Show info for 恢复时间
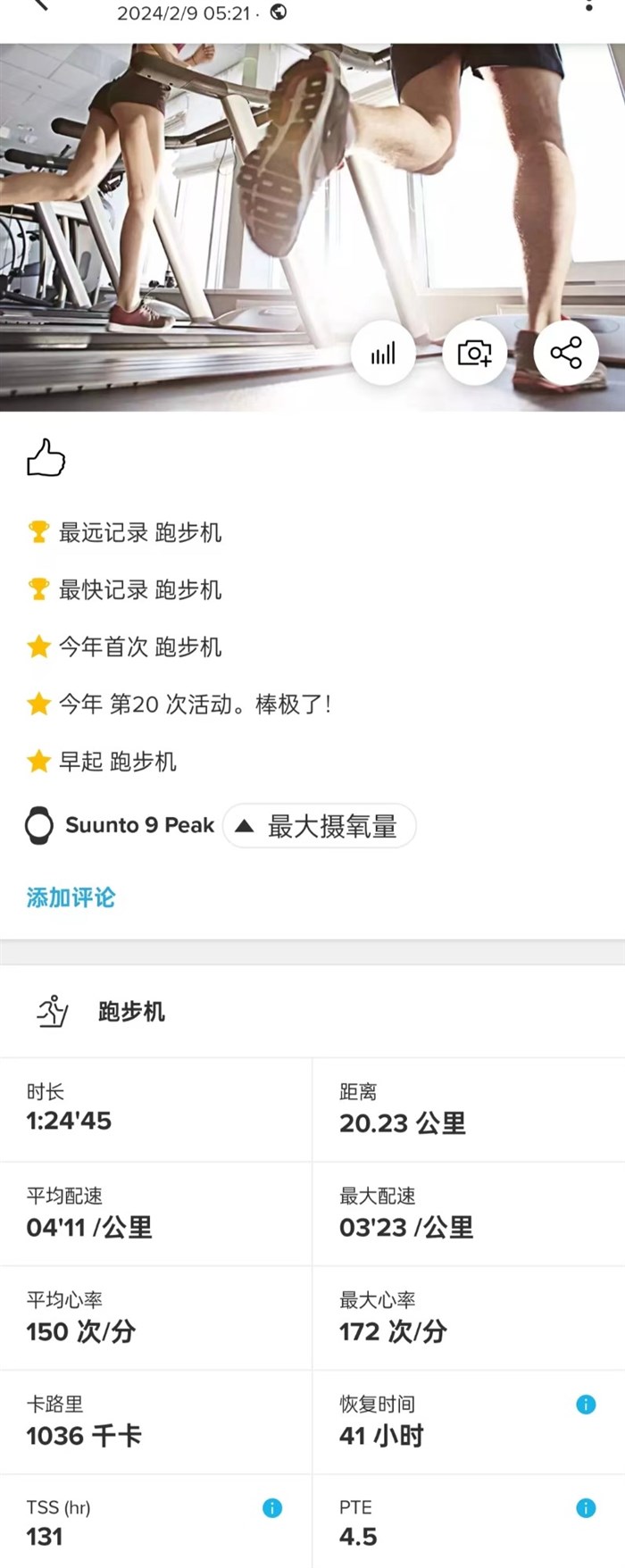625x1568 pixels. (586, 1405)
